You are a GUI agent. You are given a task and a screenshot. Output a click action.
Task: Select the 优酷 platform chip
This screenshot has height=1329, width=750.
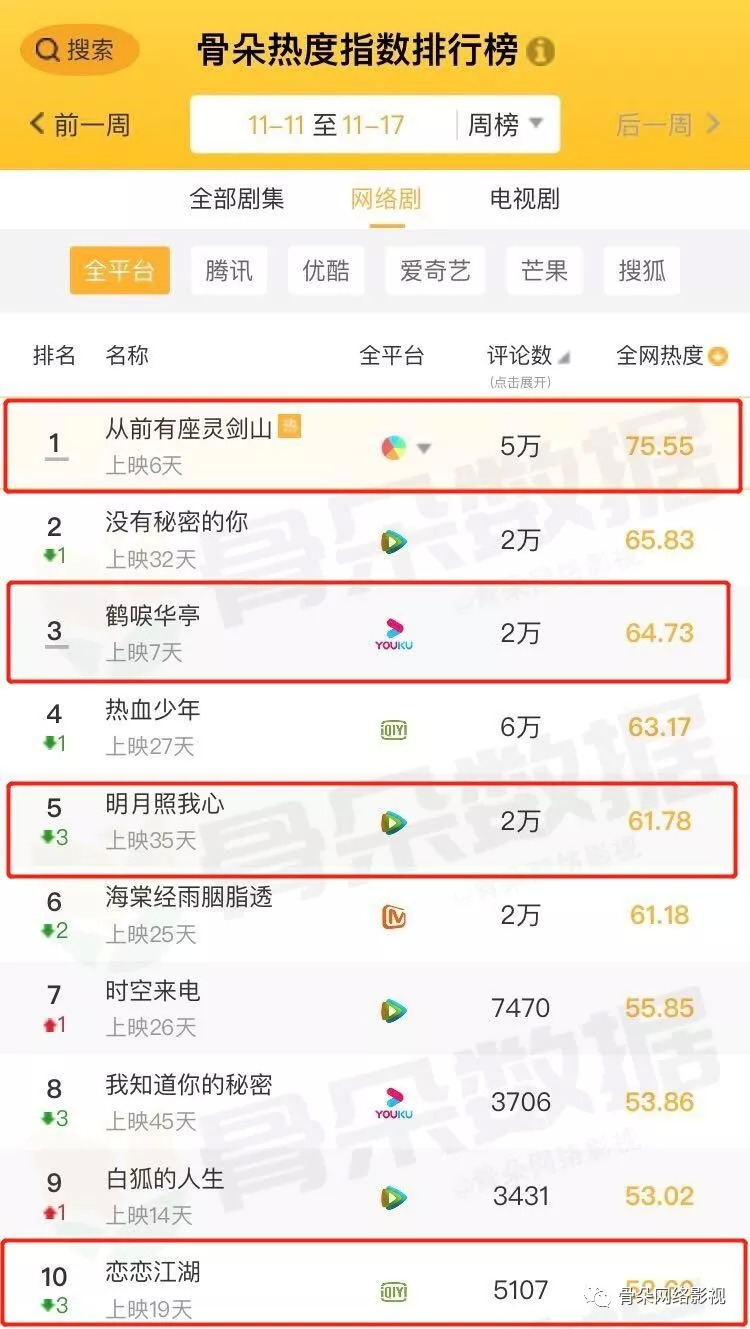point(326,271)
